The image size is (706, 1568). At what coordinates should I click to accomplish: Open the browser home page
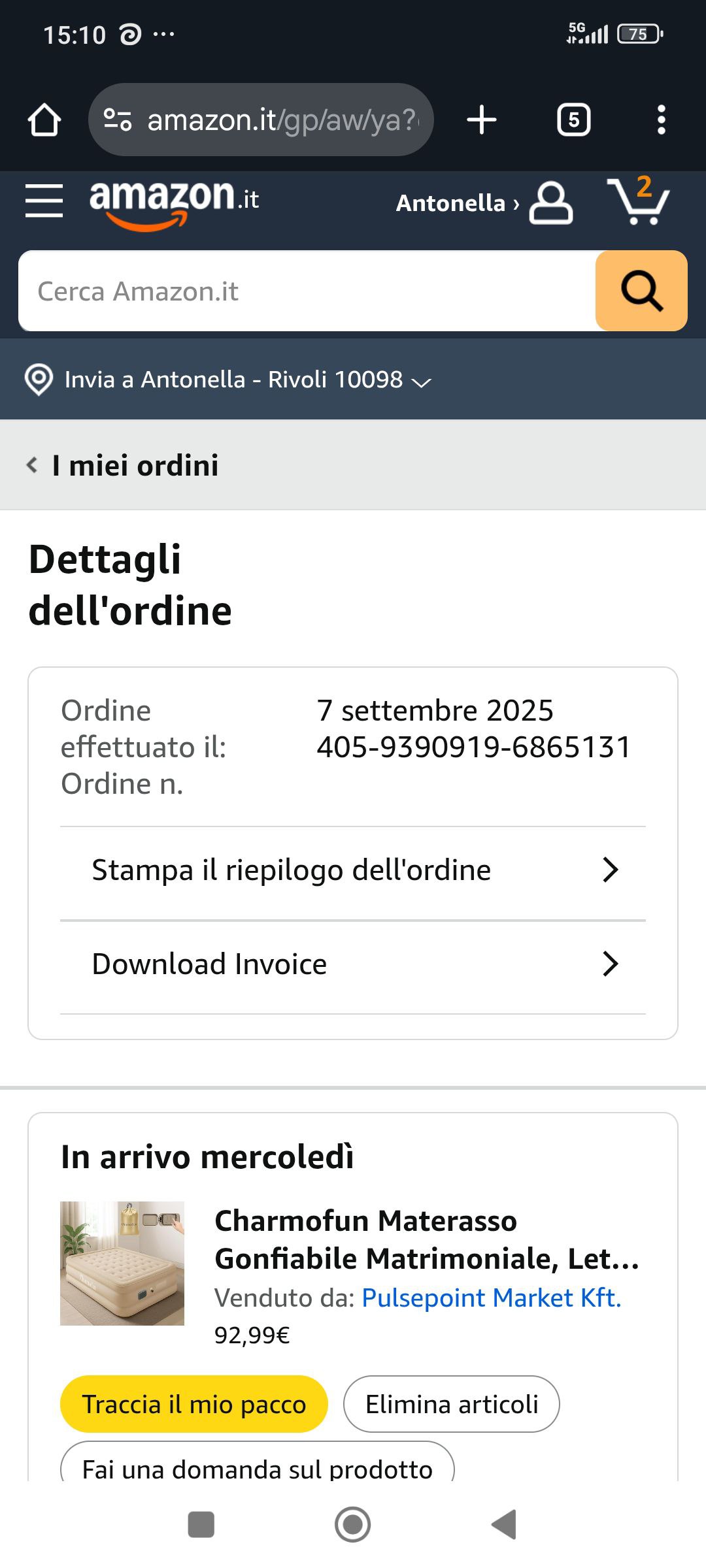[44, 120]
